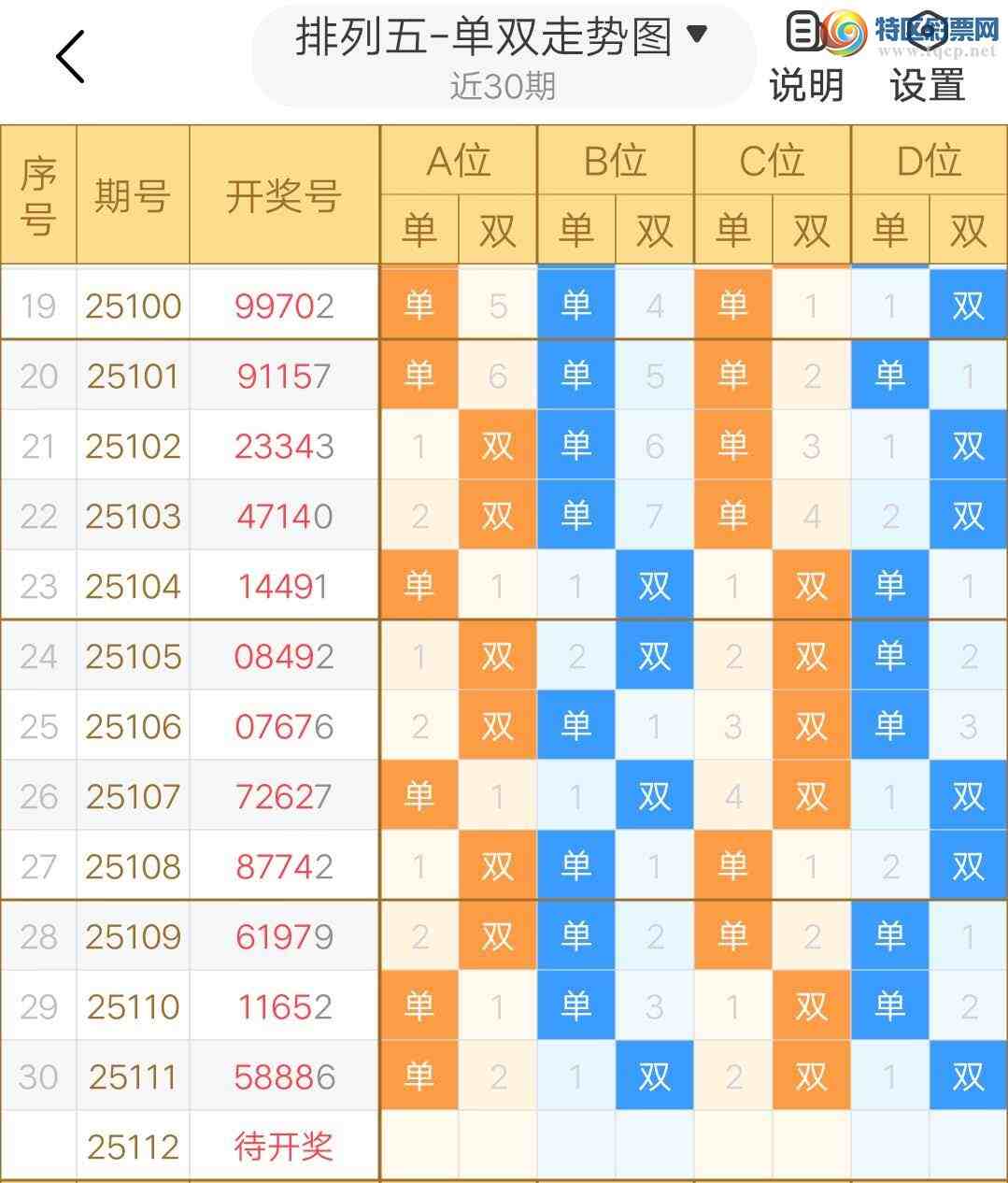Tap the blue 双 cell in D位 for 25107
This screenshot has height=1183, width=1008.
[969, 795]
